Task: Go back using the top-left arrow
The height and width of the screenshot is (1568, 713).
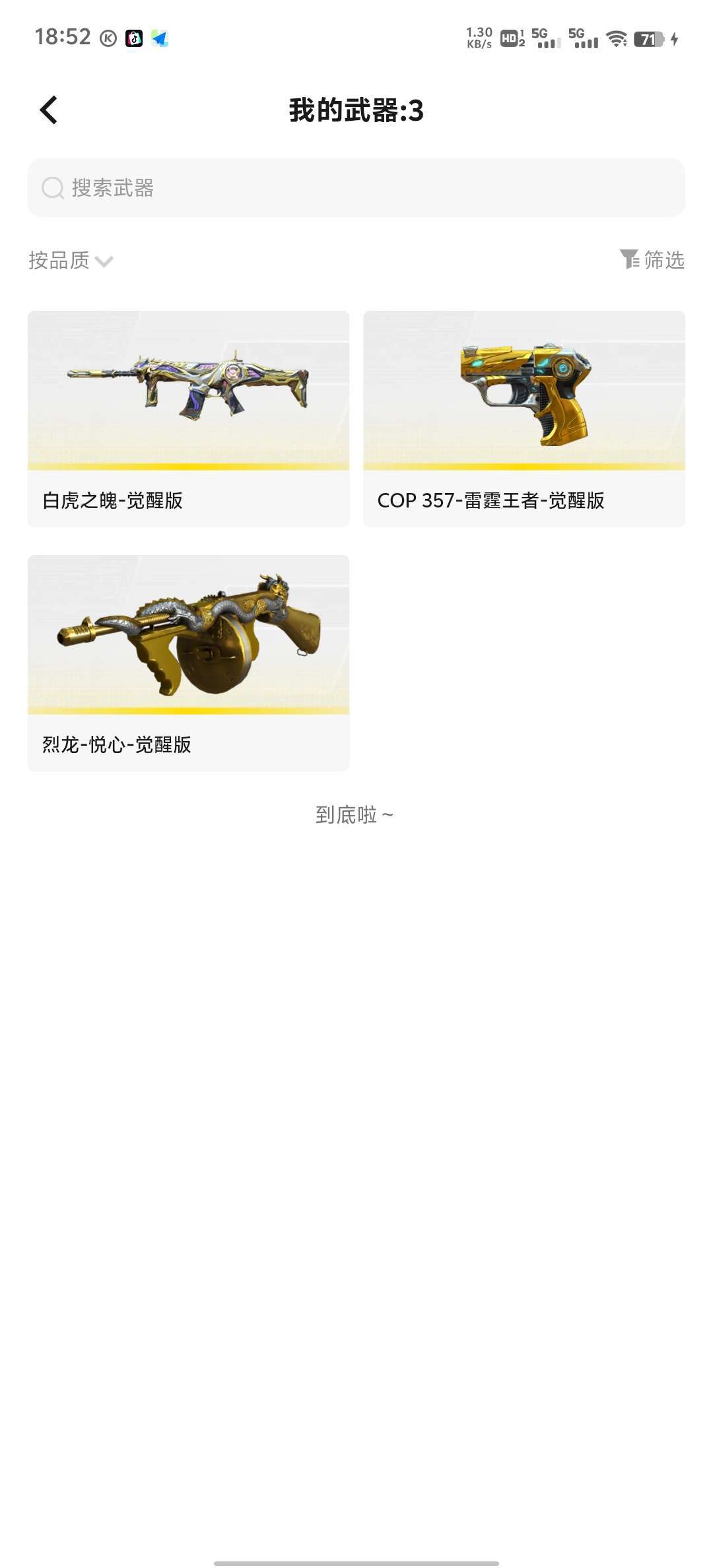Action: coord(49,110)
